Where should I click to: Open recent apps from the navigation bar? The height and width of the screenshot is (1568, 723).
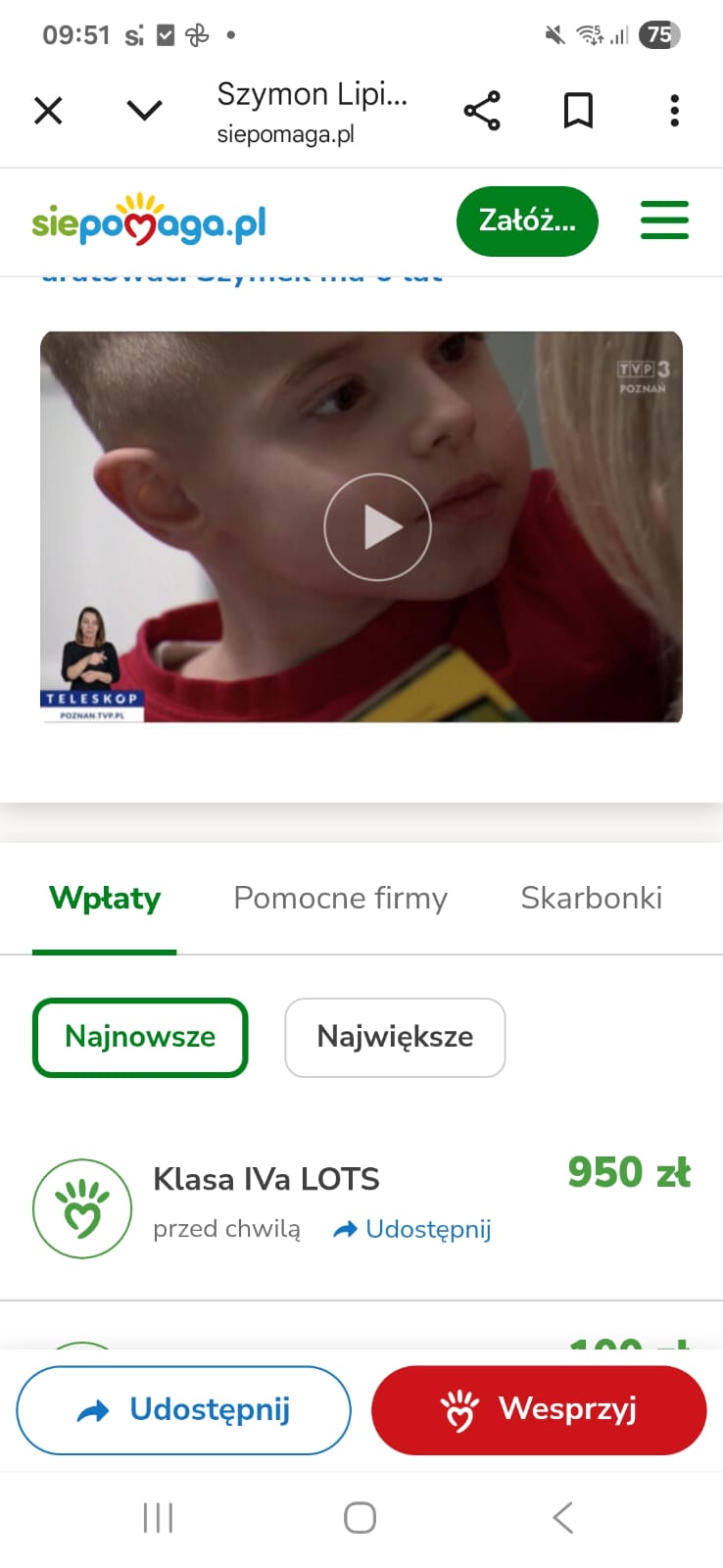click(158, 1517)
